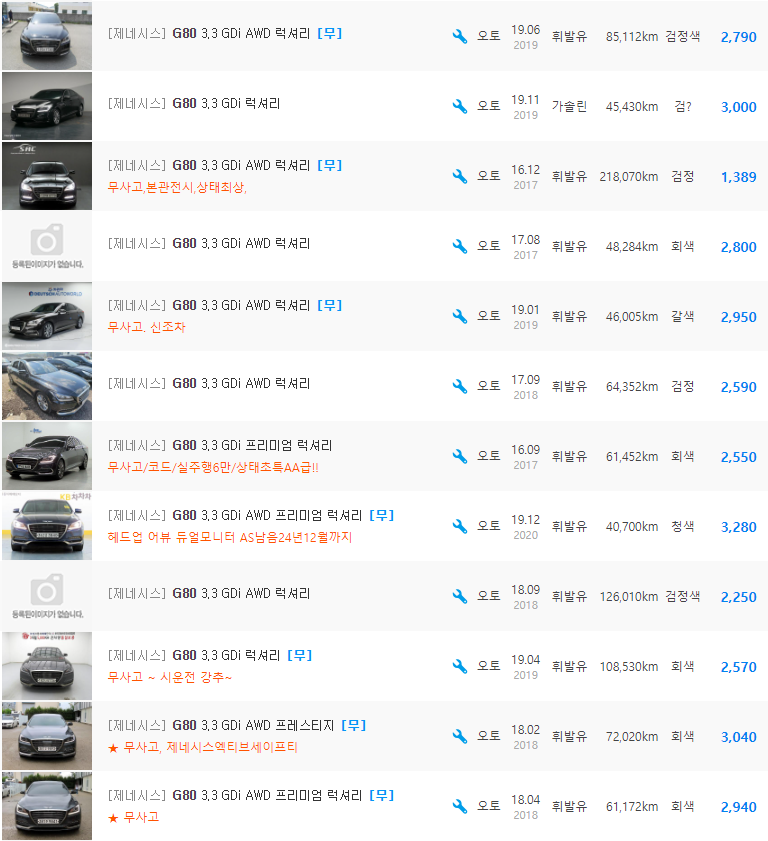Click the wrench icon beside the 3,000 G80
This screenshot has width=768, height=841.
click(460, 105)
